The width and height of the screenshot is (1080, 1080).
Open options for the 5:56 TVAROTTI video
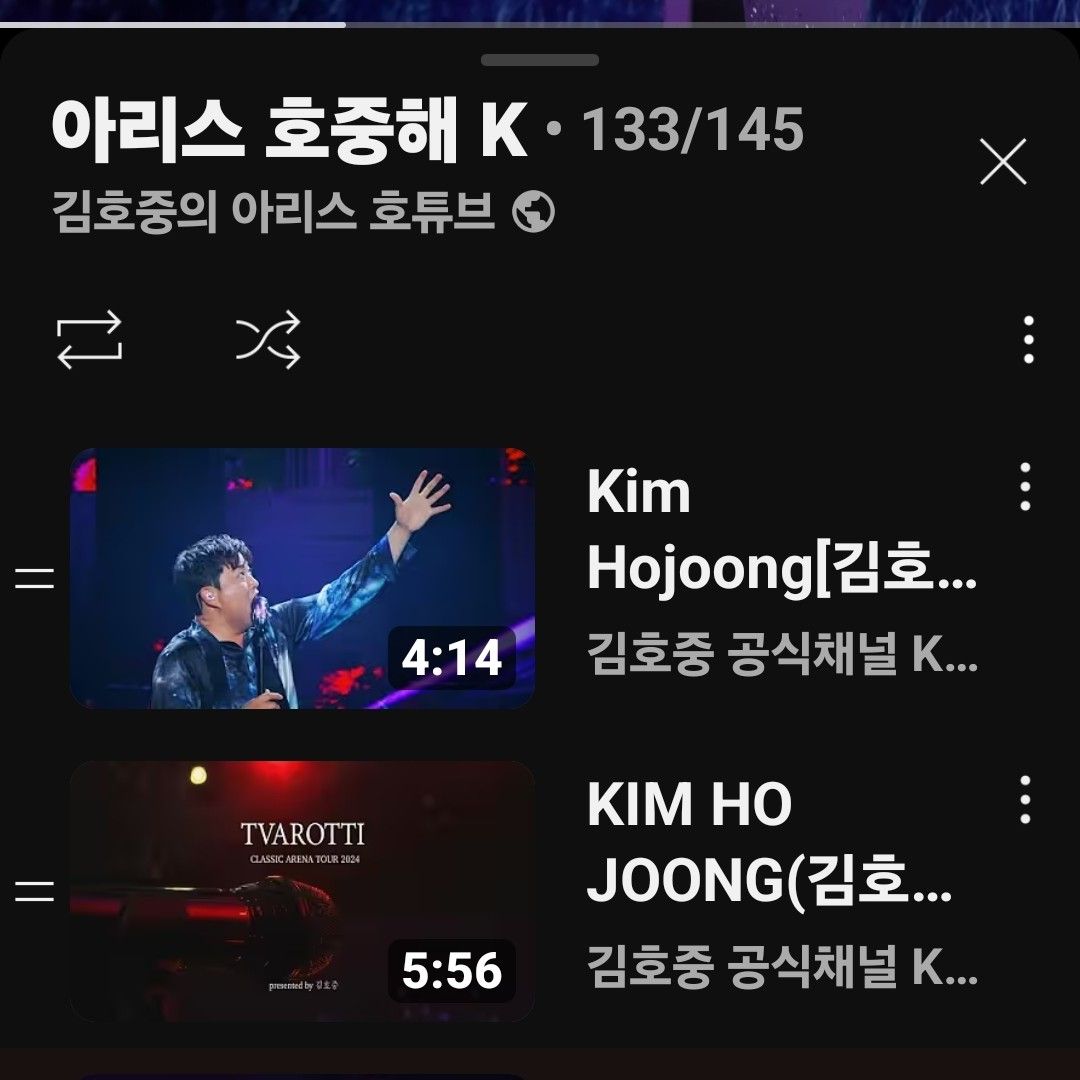coord(1025,799)
